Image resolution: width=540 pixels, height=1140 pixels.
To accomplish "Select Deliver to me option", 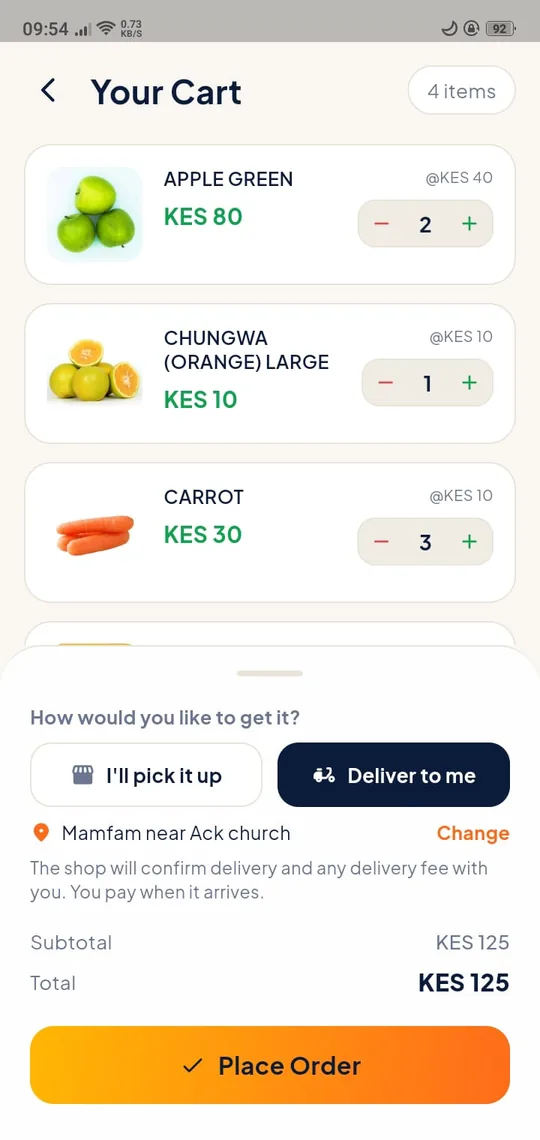I will [394, 775].
